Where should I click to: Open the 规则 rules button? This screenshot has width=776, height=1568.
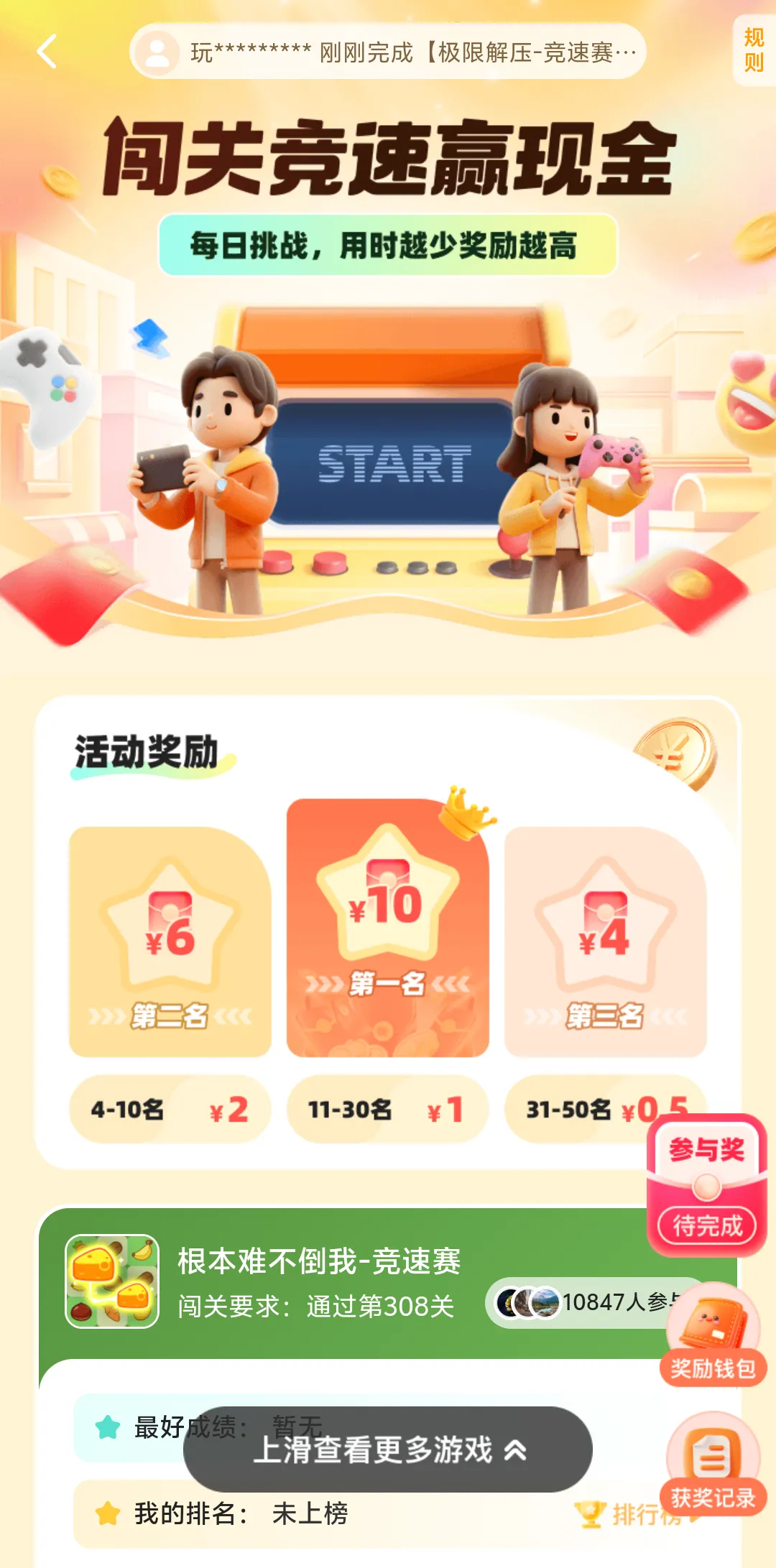pyautogui.click(x=753, y=50)
